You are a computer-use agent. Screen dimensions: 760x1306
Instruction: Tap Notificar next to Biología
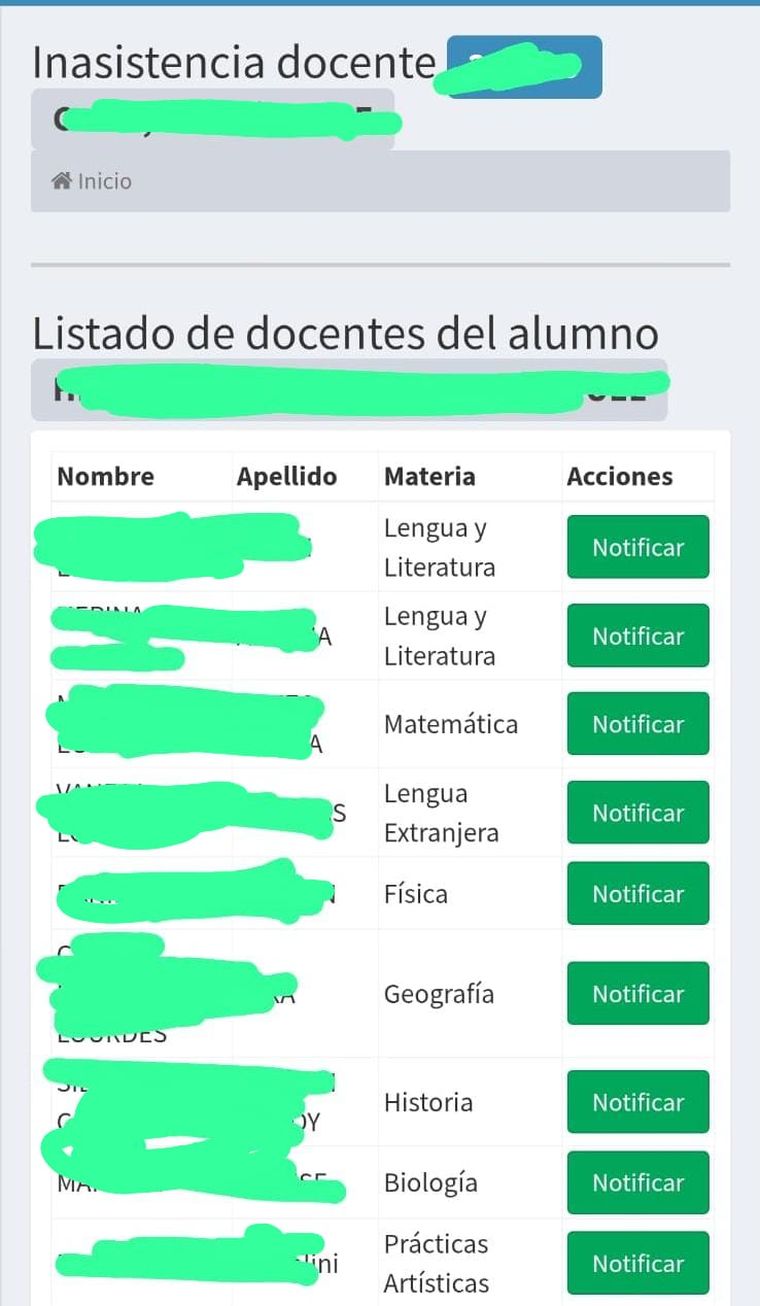click(638, 1183)
